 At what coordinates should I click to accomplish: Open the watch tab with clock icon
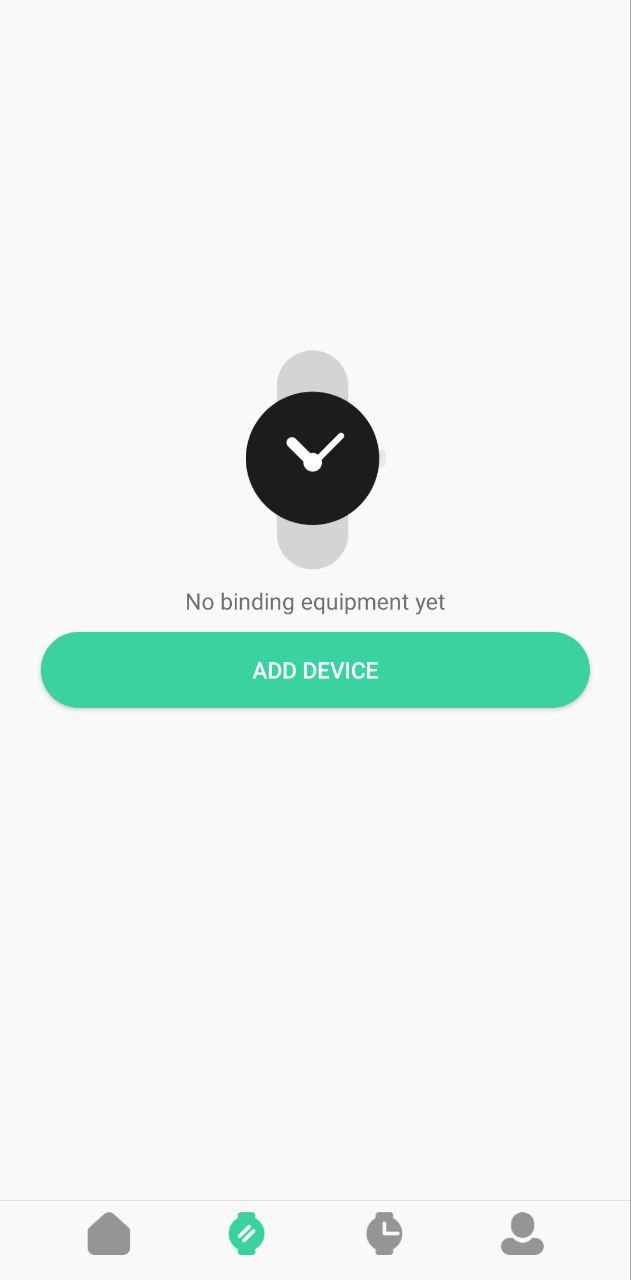[x=384, y=1233]
